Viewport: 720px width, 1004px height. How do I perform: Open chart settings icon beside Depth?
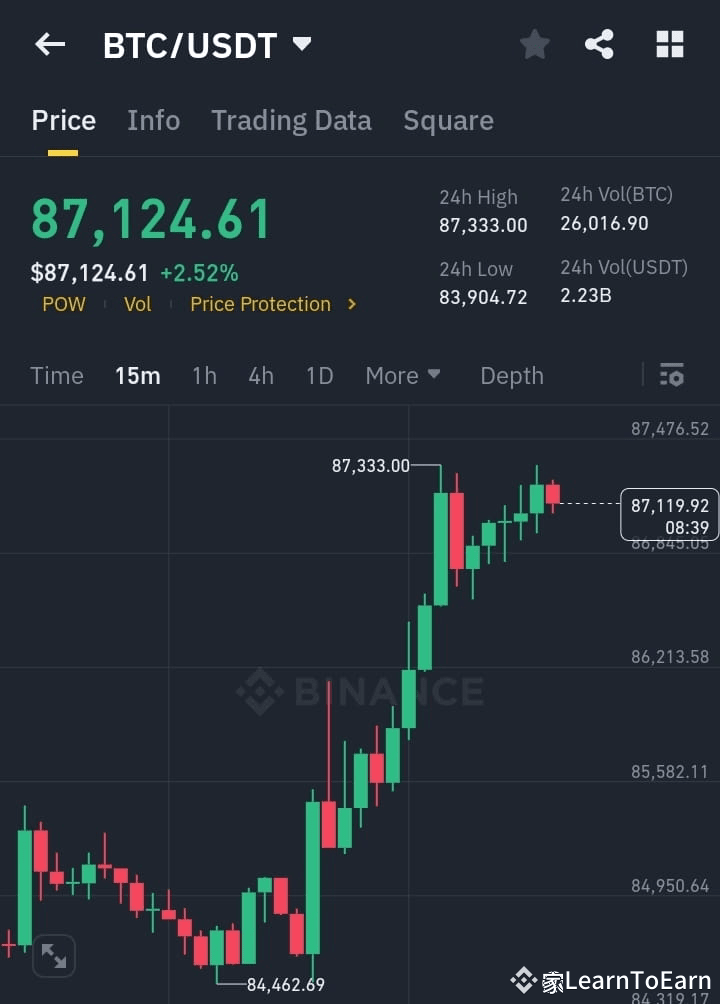(x=671, y=375)
